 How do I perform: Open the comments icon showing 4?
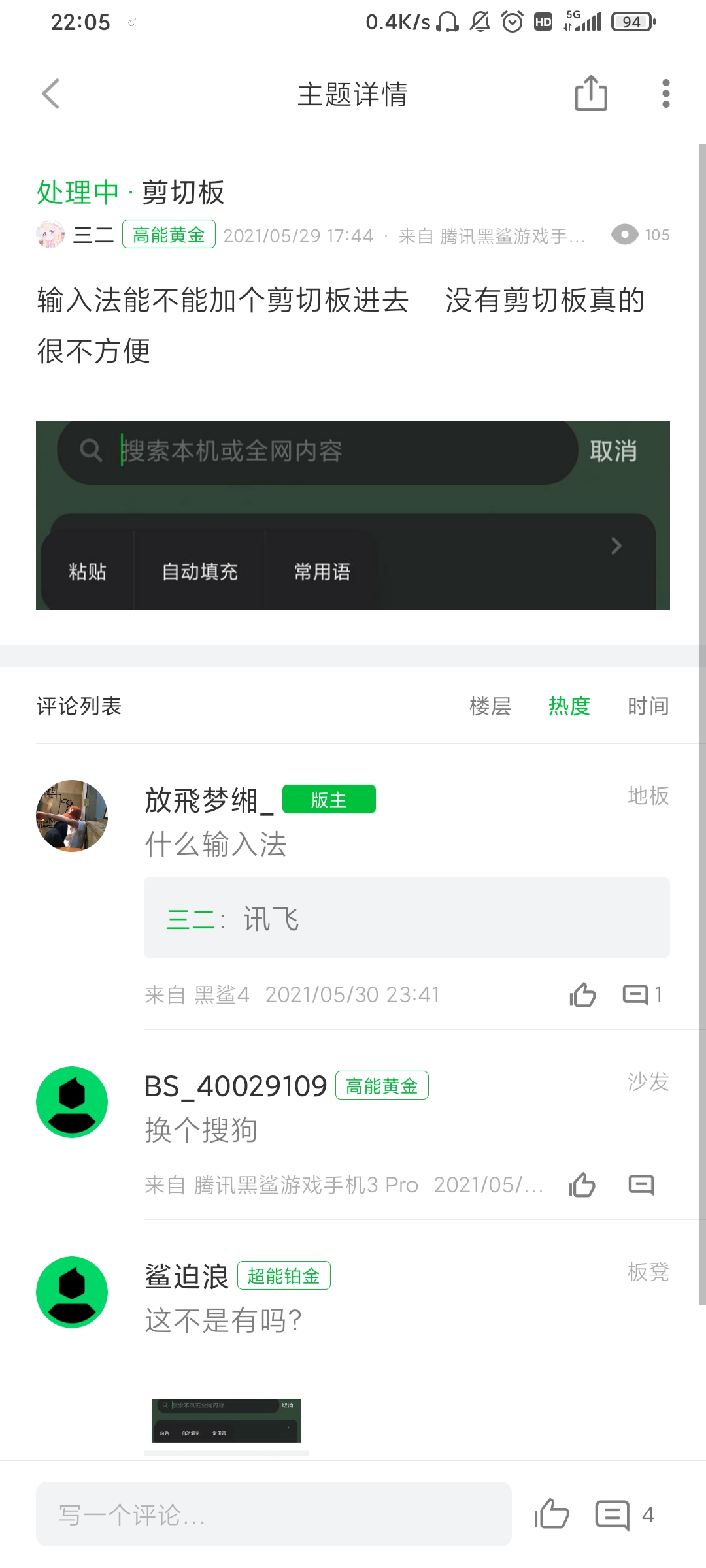(x=613, y=1514)
